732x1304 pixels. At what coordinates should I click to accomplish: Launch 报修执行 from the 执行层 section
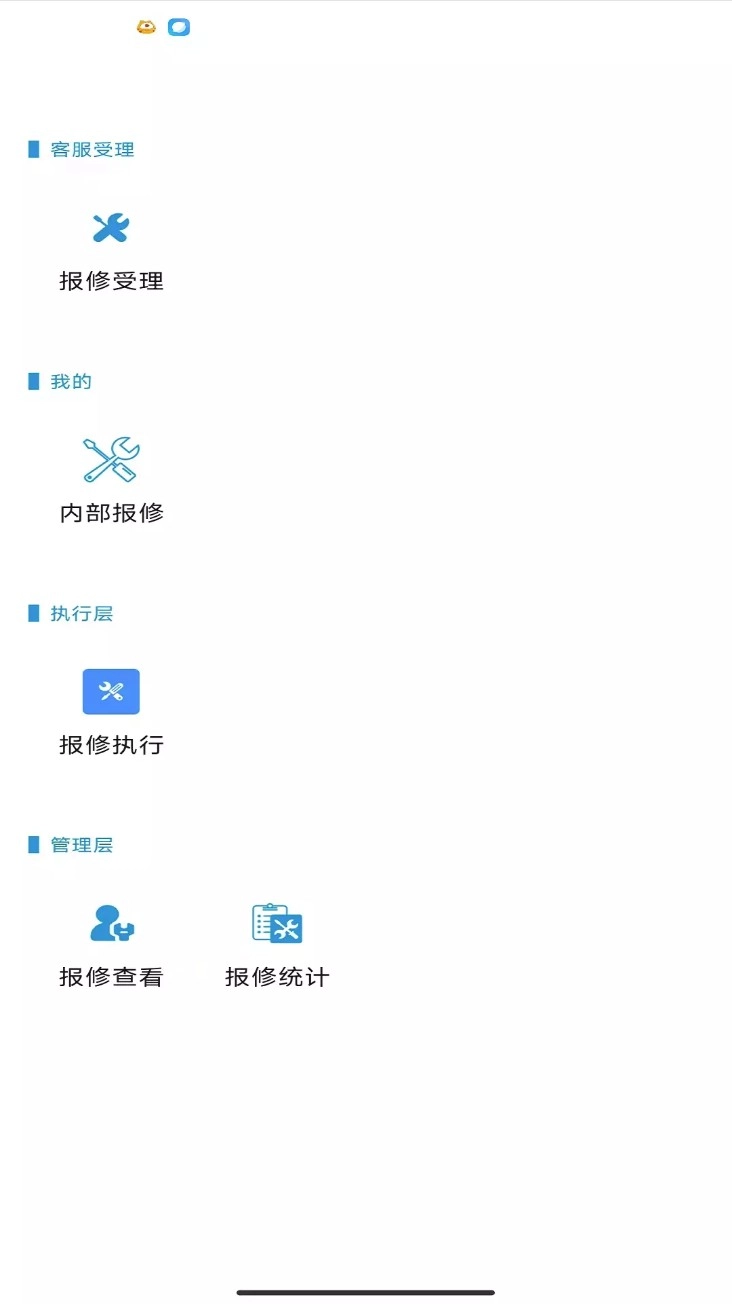point(110,745)
